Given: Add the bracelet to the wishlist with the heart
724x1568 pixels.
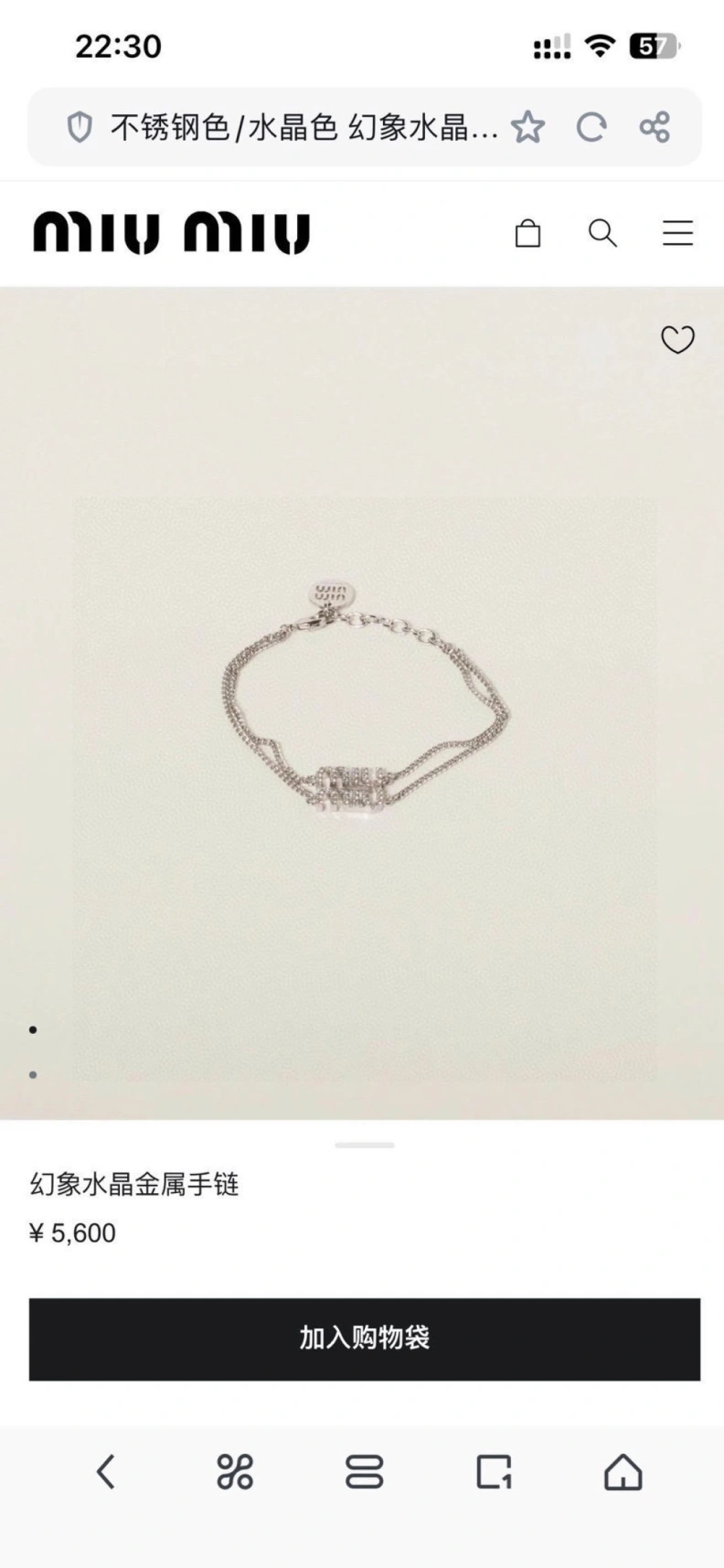Looking at the screenshot, I should (x=677, y=339).
